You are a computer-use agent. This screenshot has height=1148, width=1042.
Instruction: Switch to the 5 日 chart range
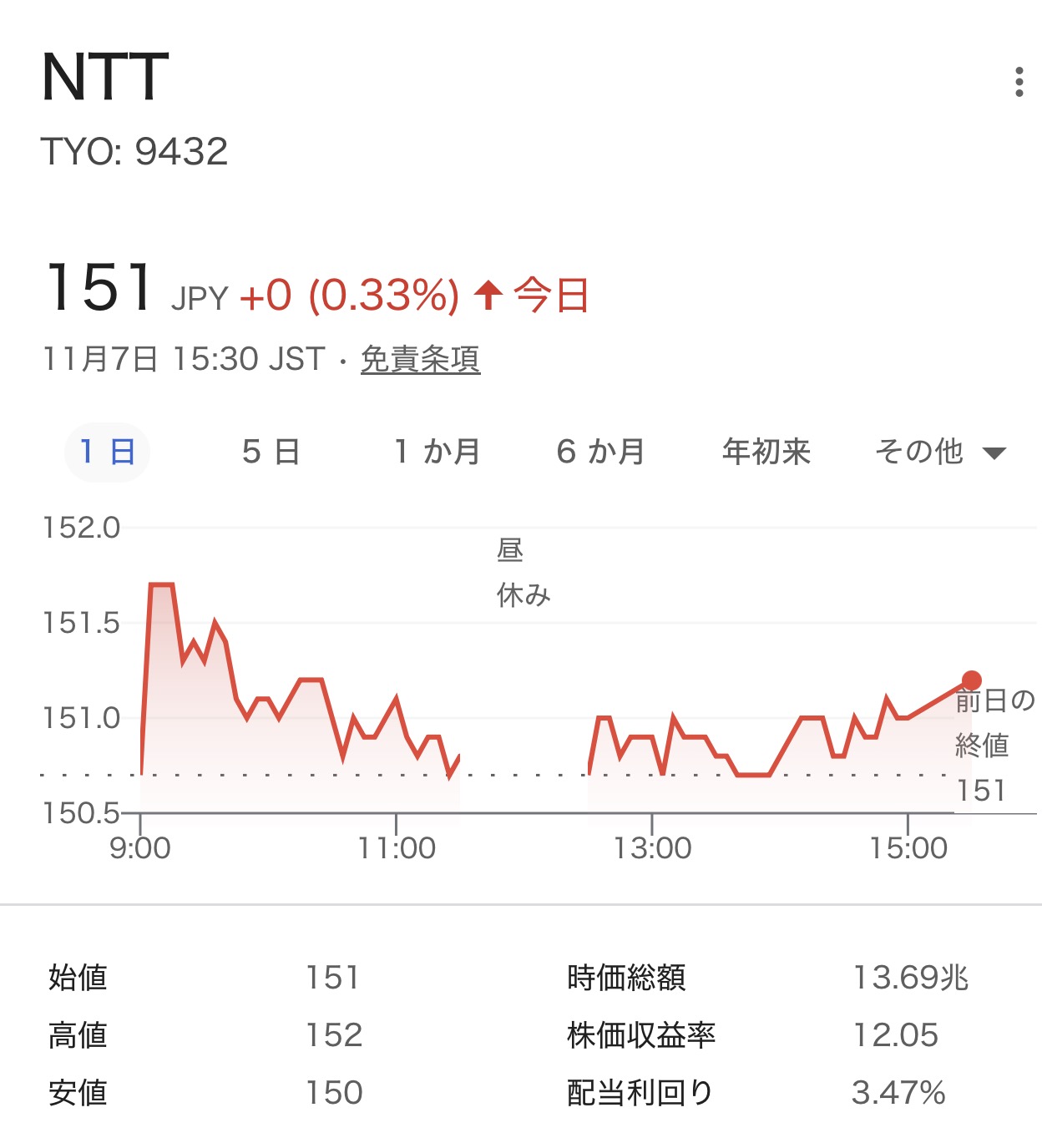[271, 453]
